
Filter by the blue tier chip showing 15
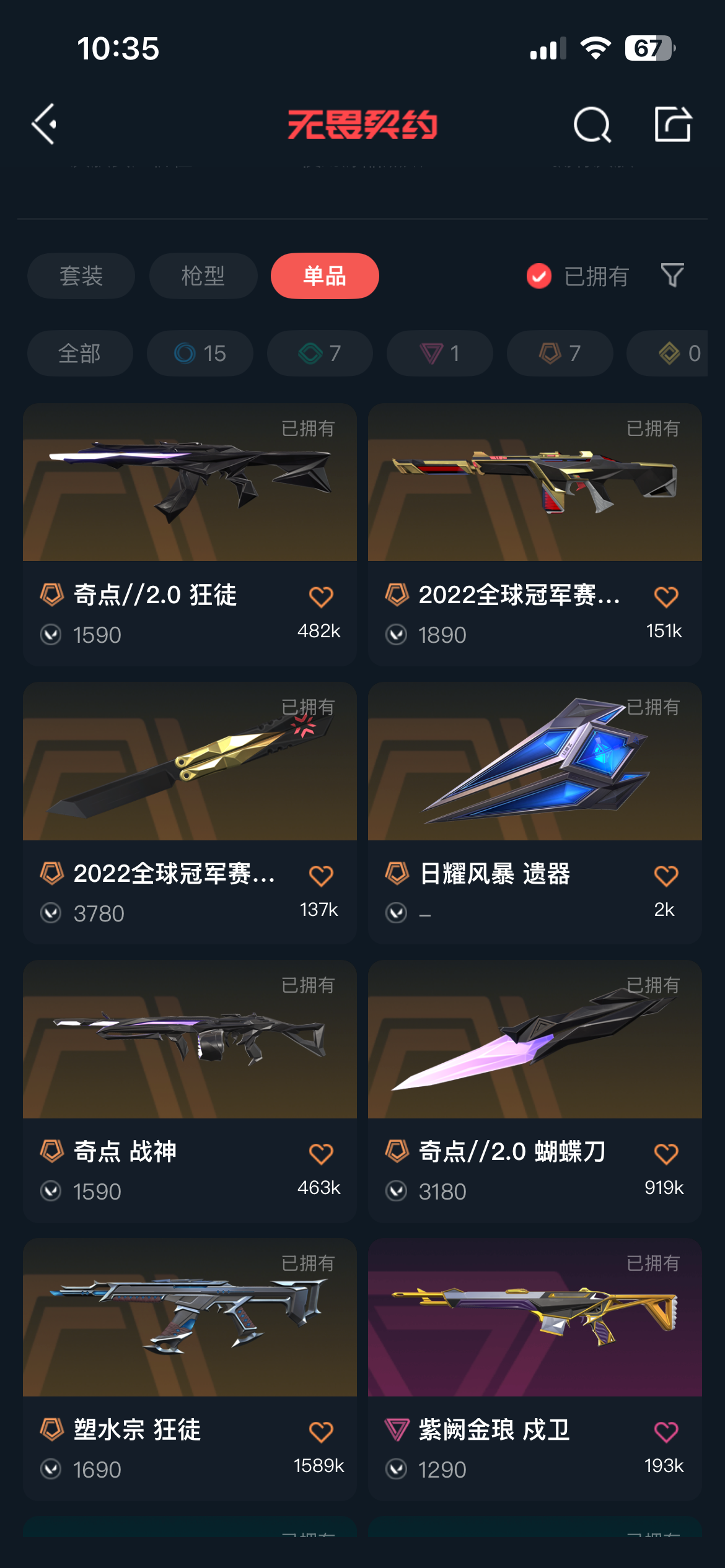[200, 354]
